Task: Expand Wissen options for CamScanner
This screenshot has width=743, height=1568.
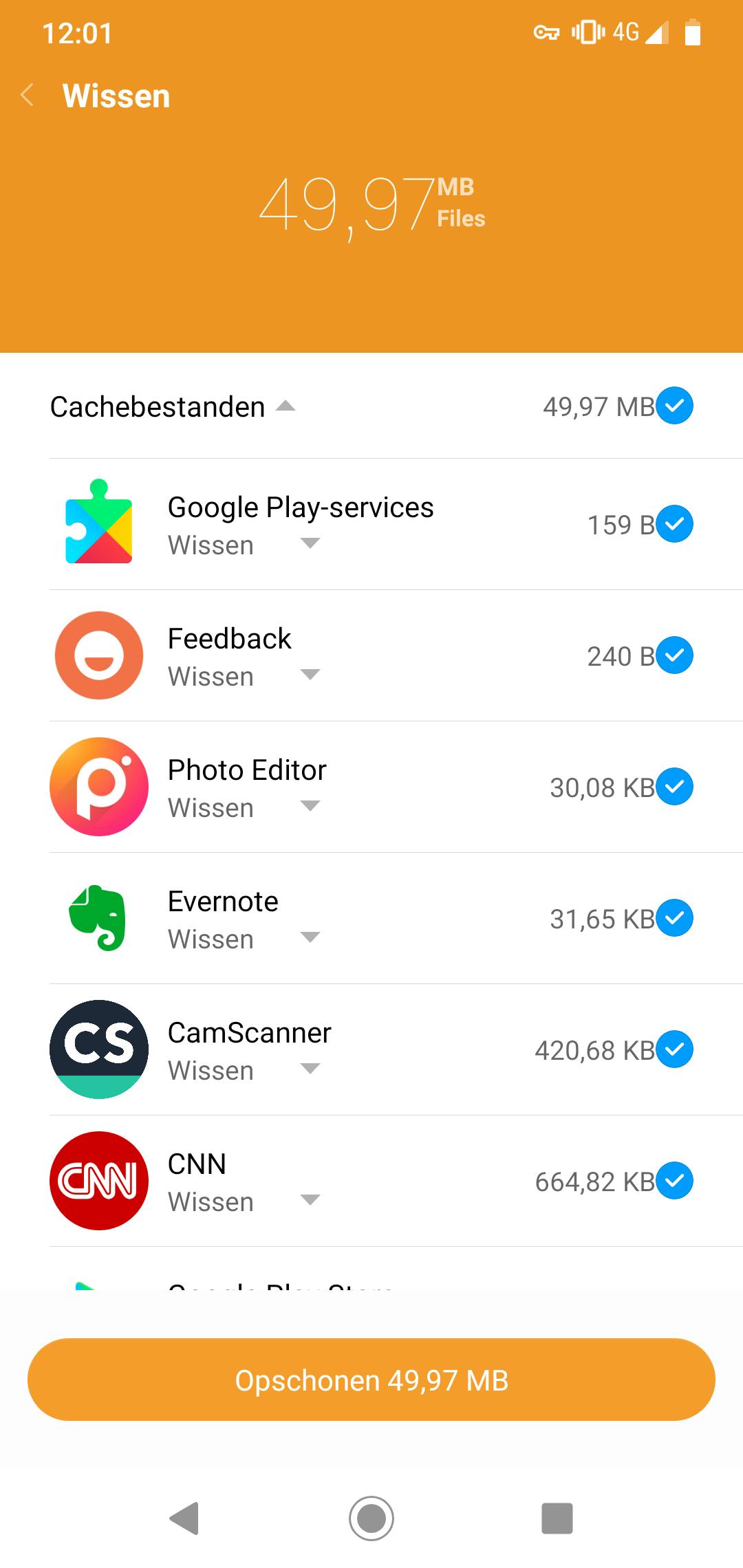Action: click(310, 1069)
